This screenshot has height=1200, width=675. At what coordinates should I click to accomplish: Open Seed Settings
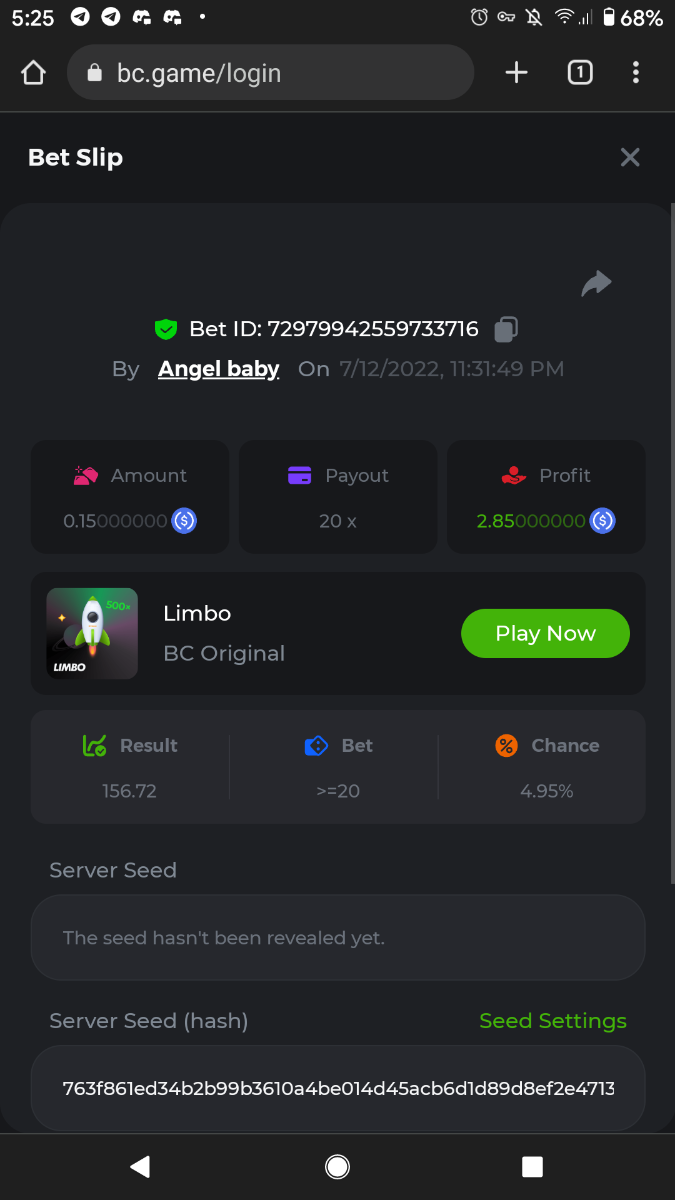(x=552, y=1021)
